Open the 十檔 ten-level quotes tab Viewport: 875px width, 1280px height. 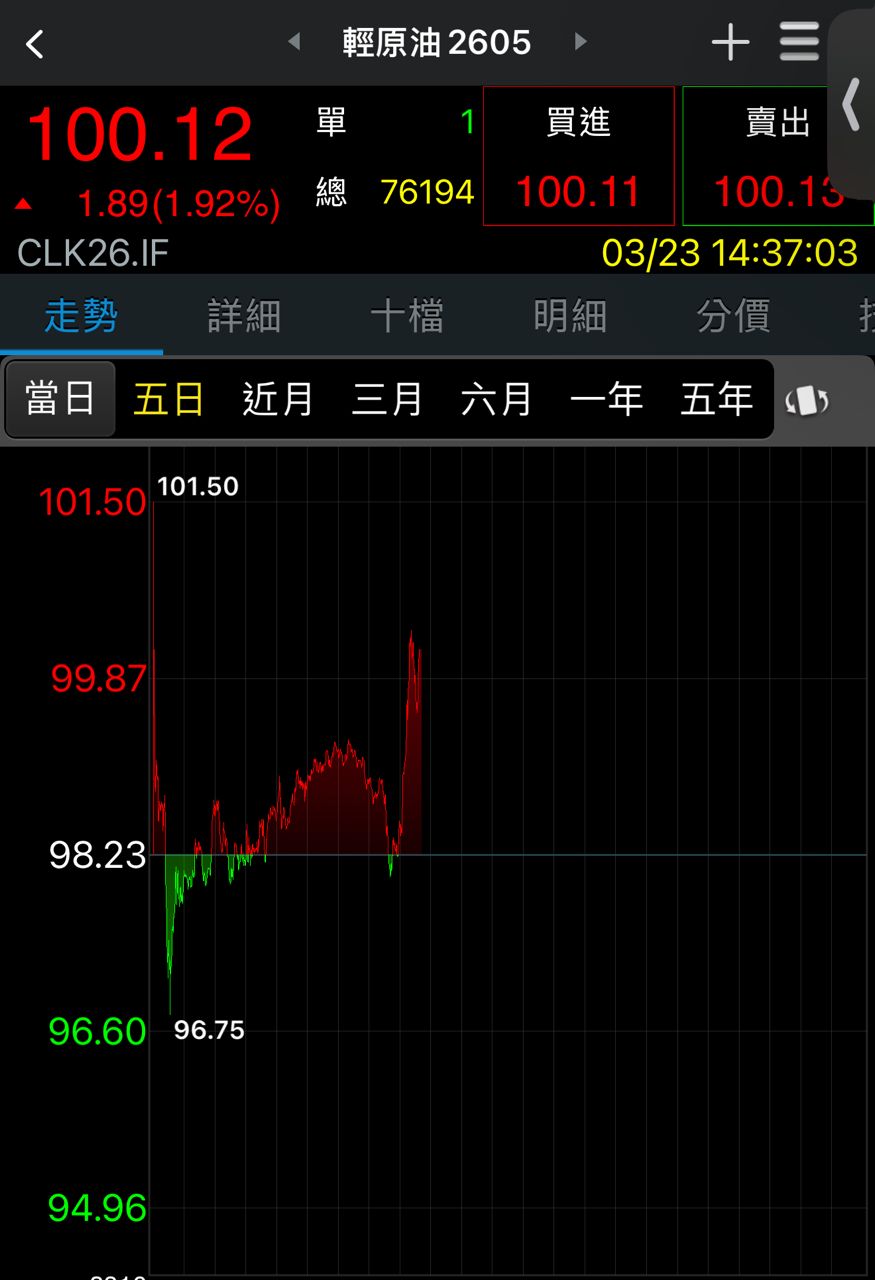coord(407,317)
